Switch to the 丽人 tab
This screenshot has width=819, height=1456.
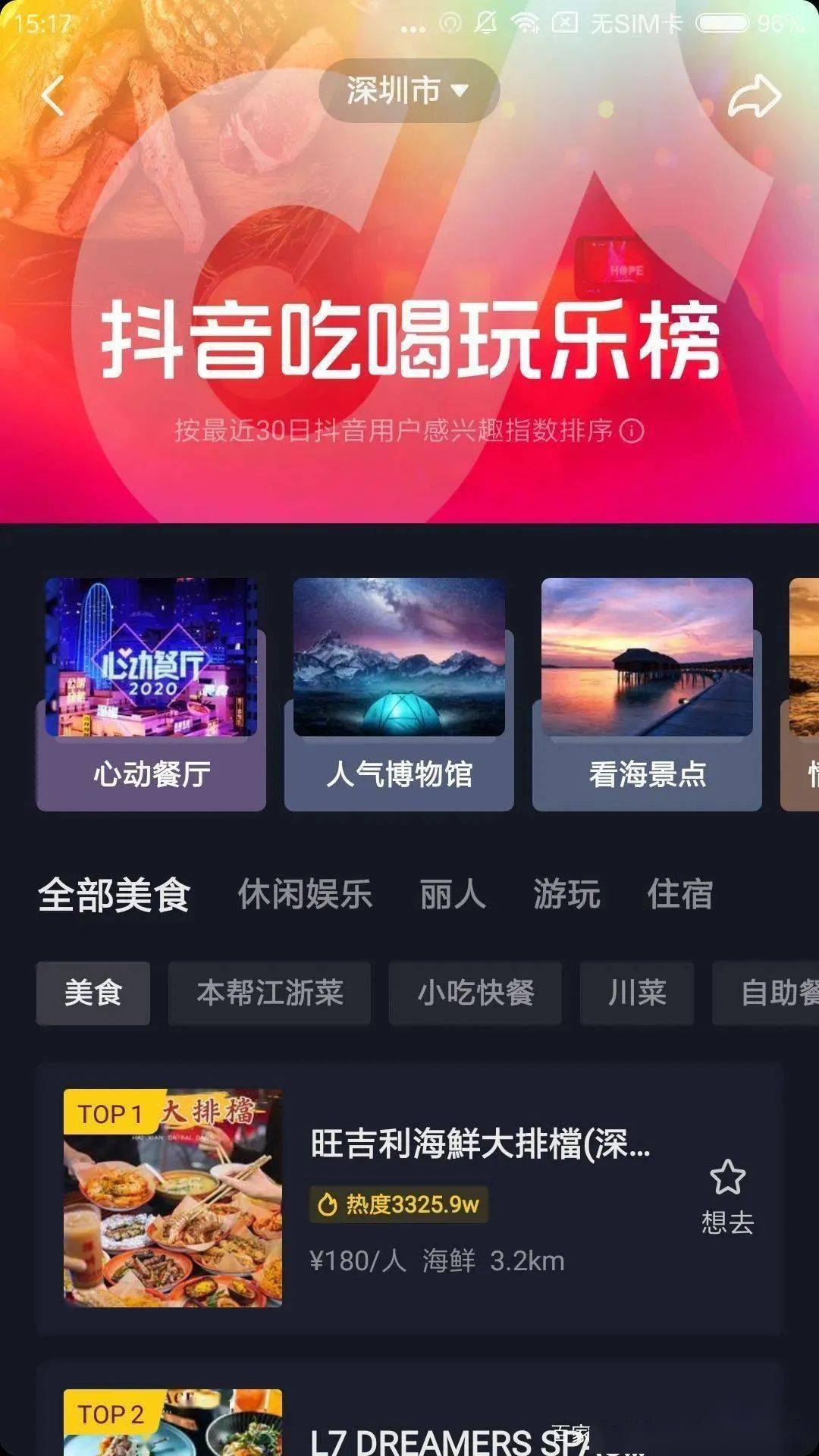[453, 895]
